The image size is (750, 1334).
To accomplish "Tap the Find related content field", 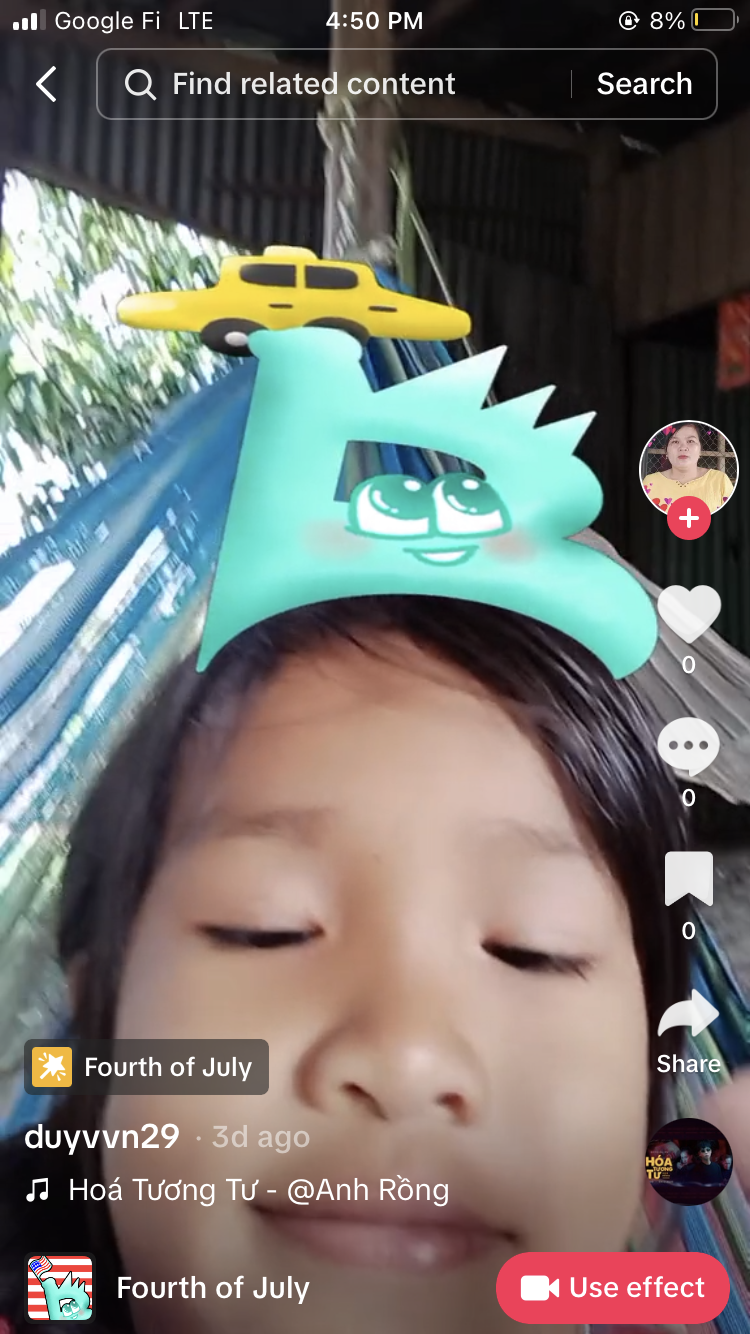I will [x=330, y=84].
